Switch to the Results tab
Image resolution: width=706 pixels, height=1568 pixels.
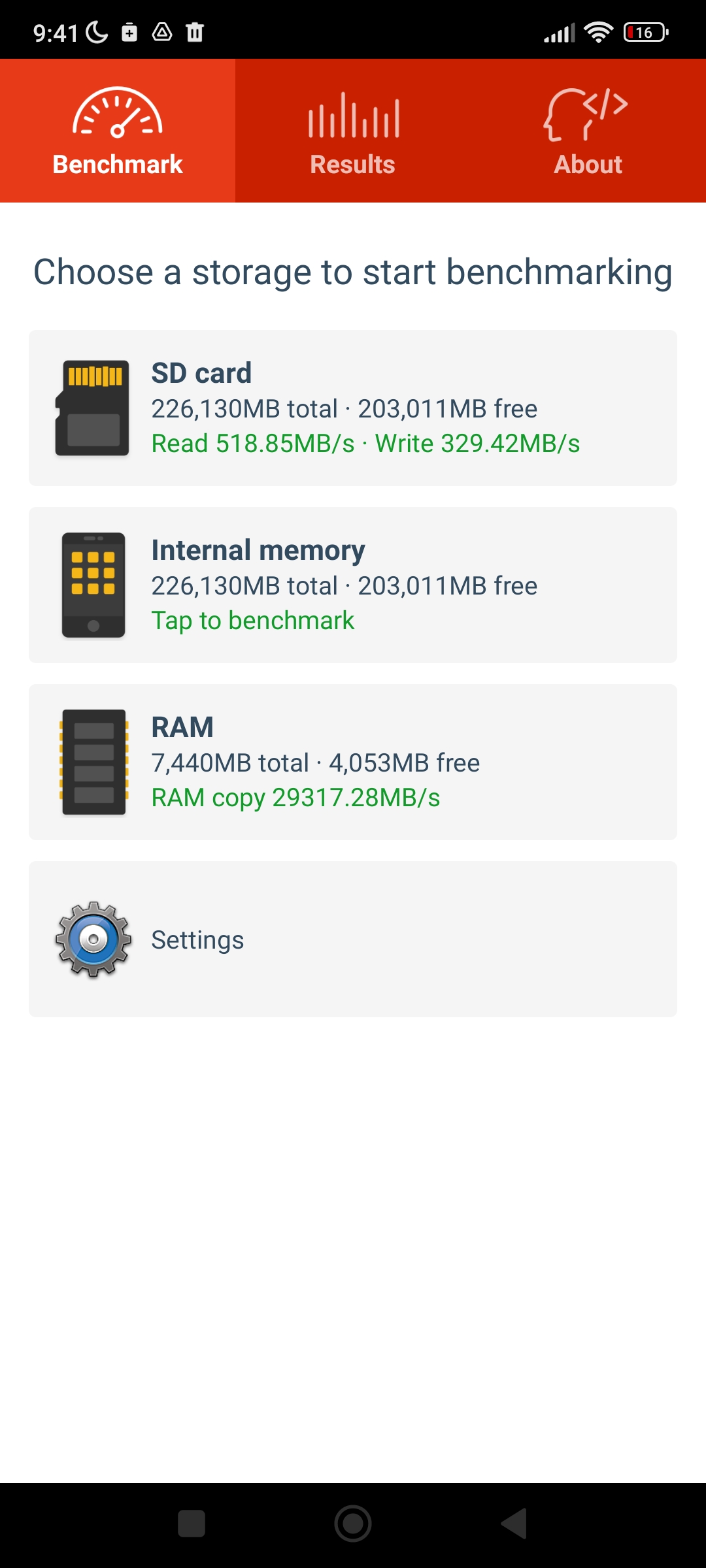(353, 131)
